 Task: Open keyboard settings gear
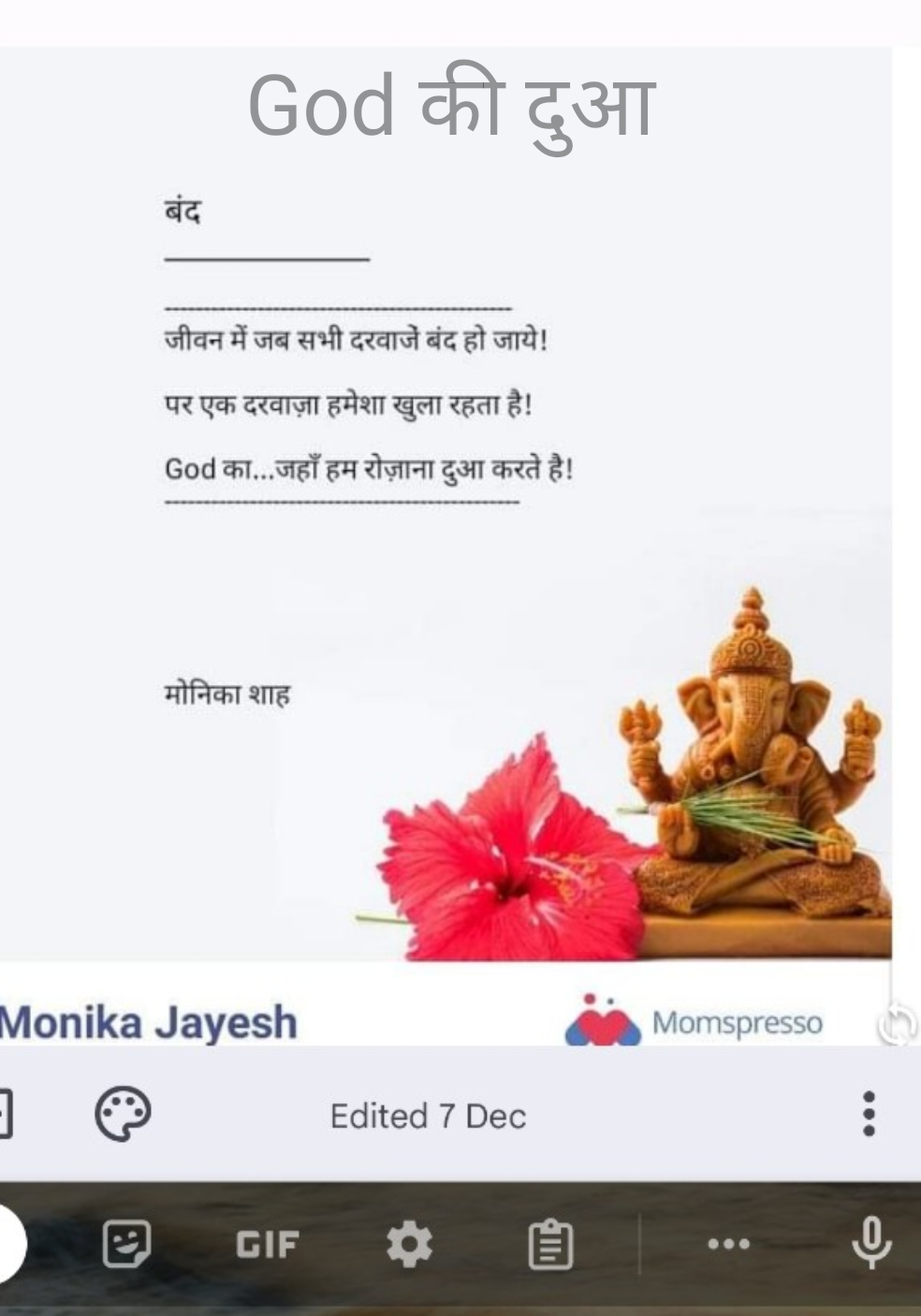[409, 1245]
